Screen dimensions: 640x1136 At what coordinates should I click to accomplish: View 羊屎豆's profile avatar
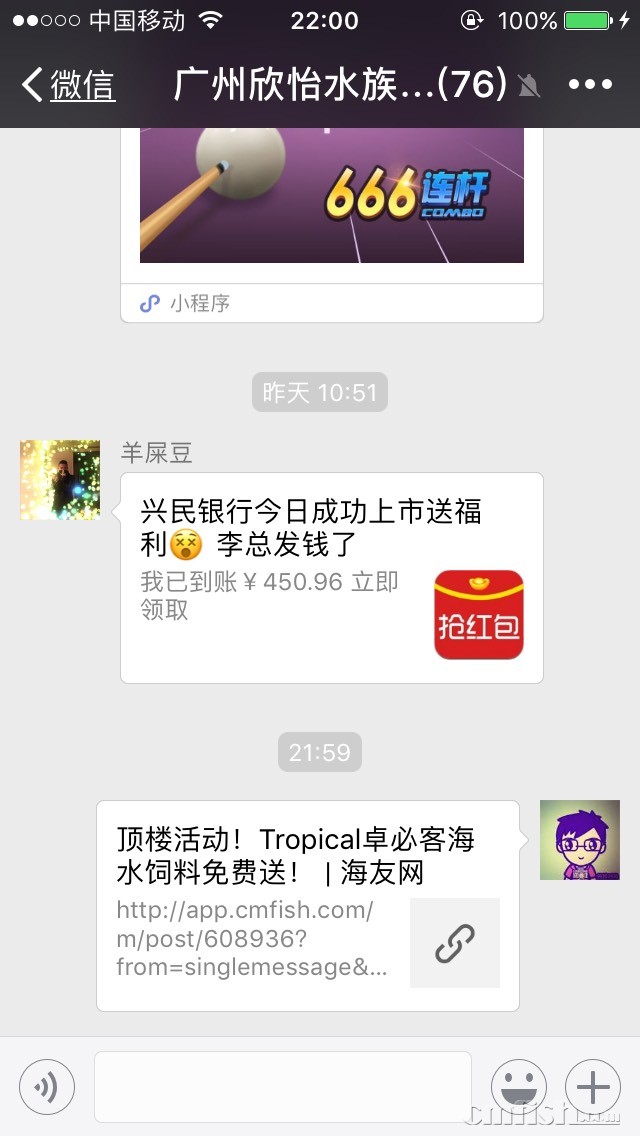(x=60, y=480)
